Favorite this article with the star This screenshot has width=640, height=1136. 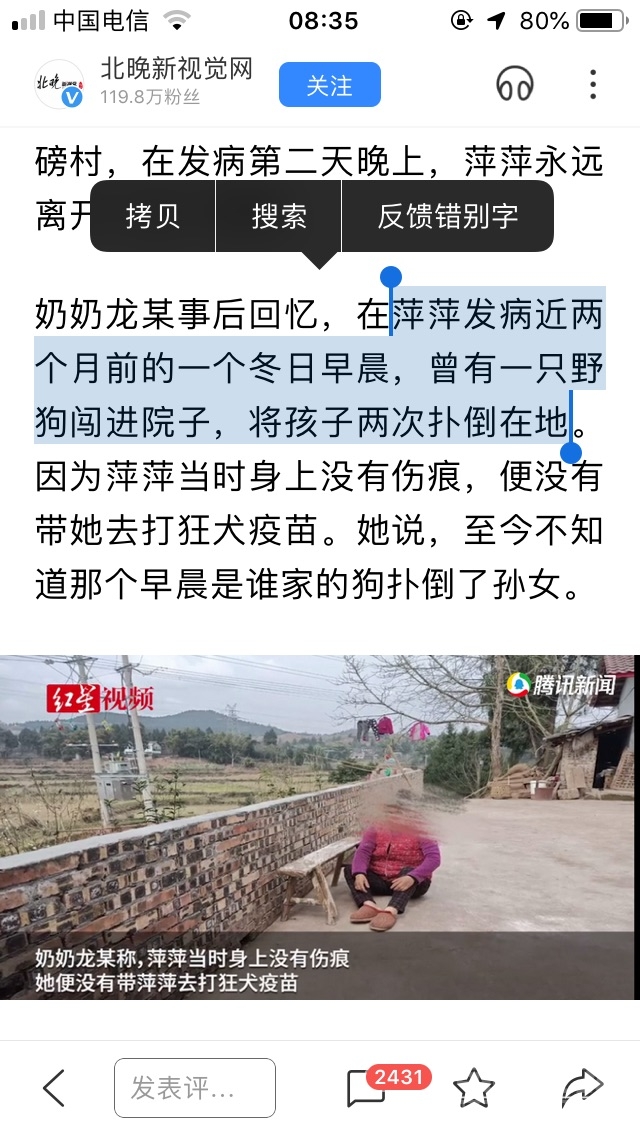pyautogui.click(x=474, y=1087)
